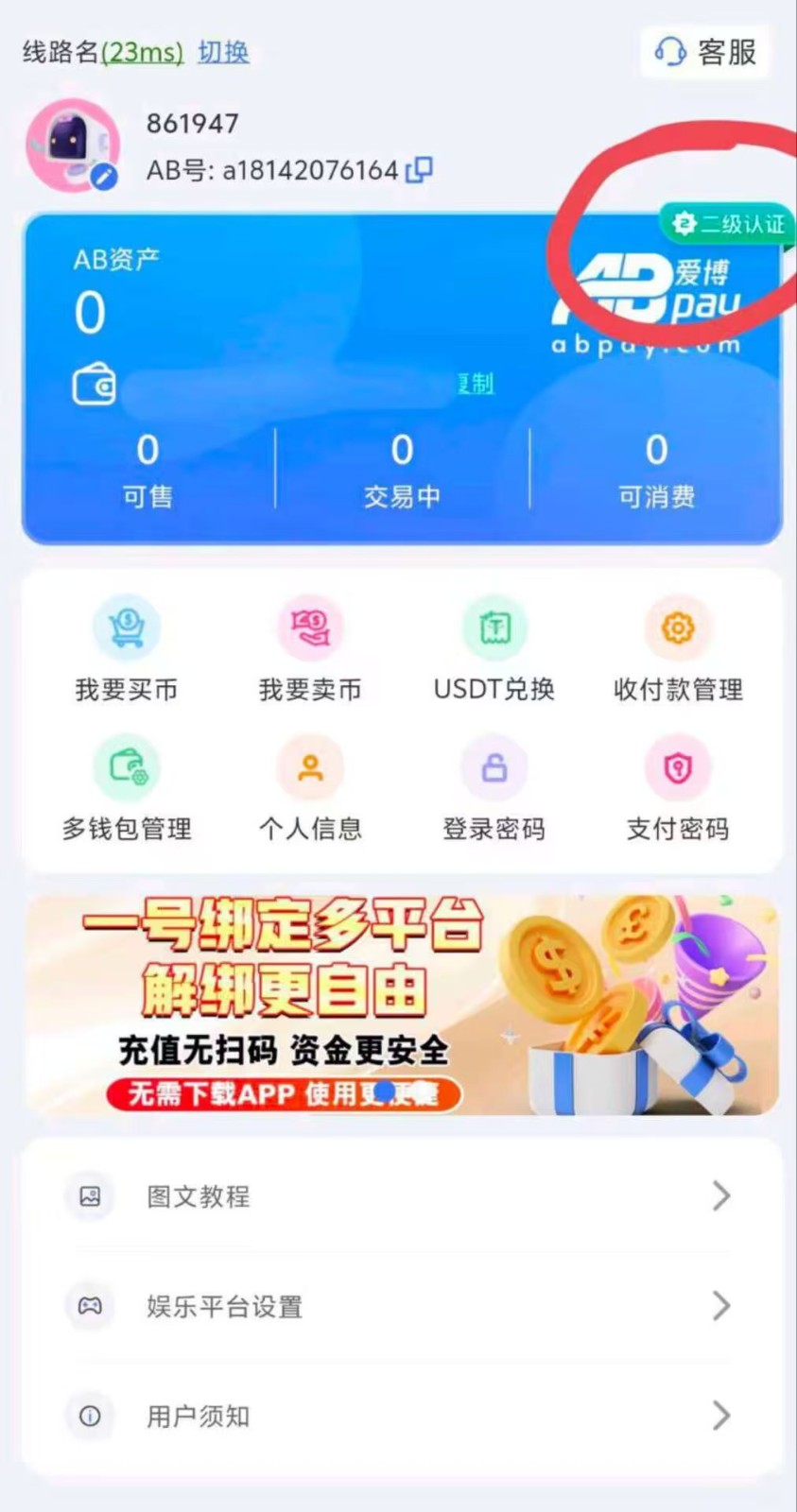The height and width of the screenshot is (1512, 797).
Task: Open 客服 customer service
Action: (707, 52)
